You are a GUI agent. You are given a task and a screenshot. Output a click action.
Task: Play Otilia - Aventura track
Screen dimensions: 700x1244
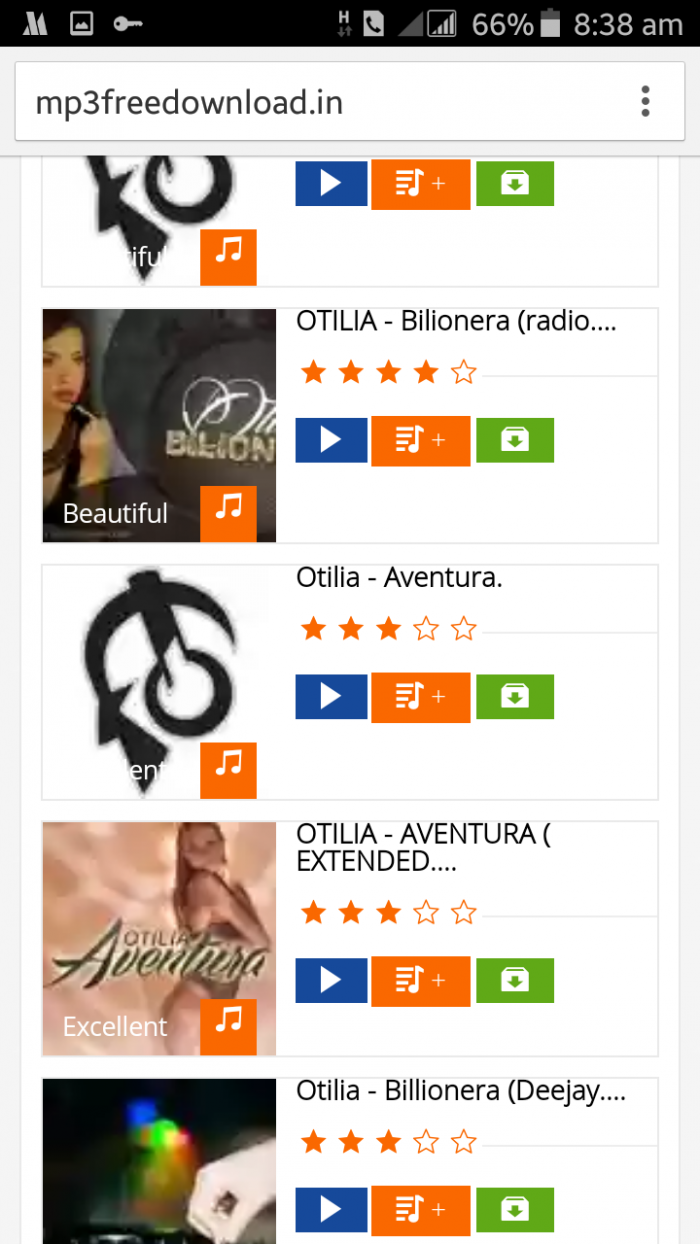[331, 697]
